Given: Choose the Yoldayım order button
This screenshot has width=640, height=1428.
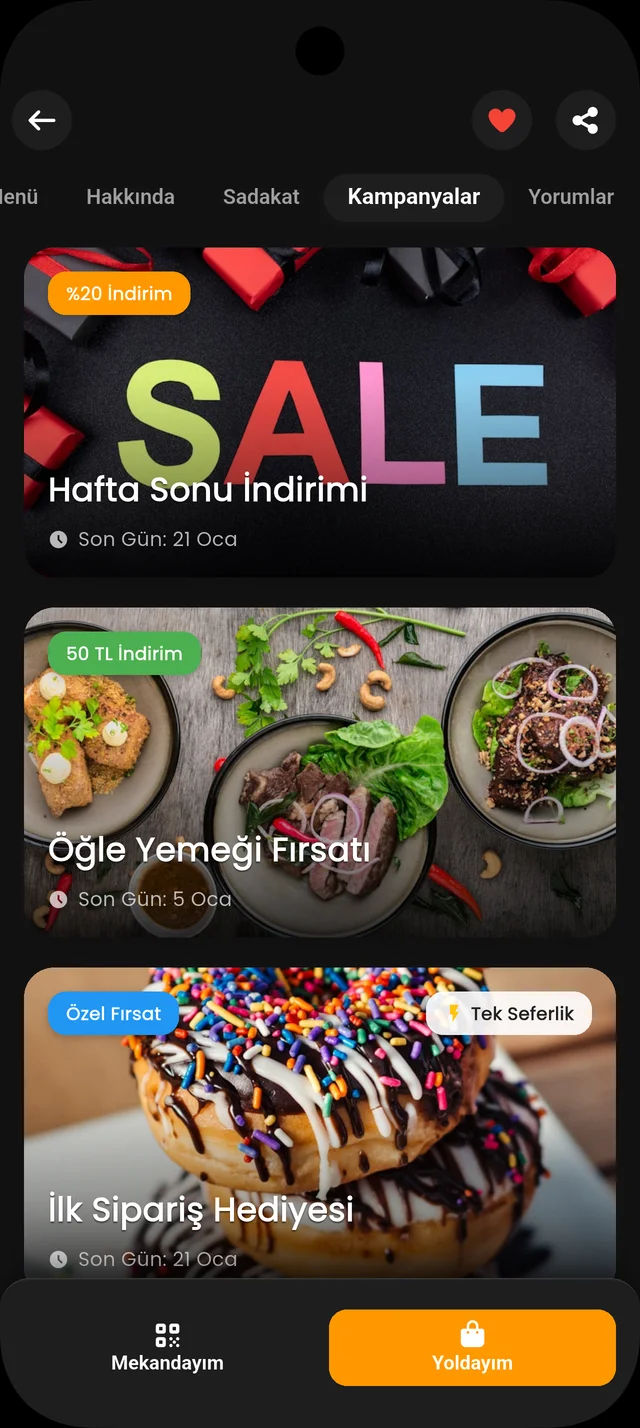Looking at the screenshot, I should pyautogui.click(x=472, y=1347).
